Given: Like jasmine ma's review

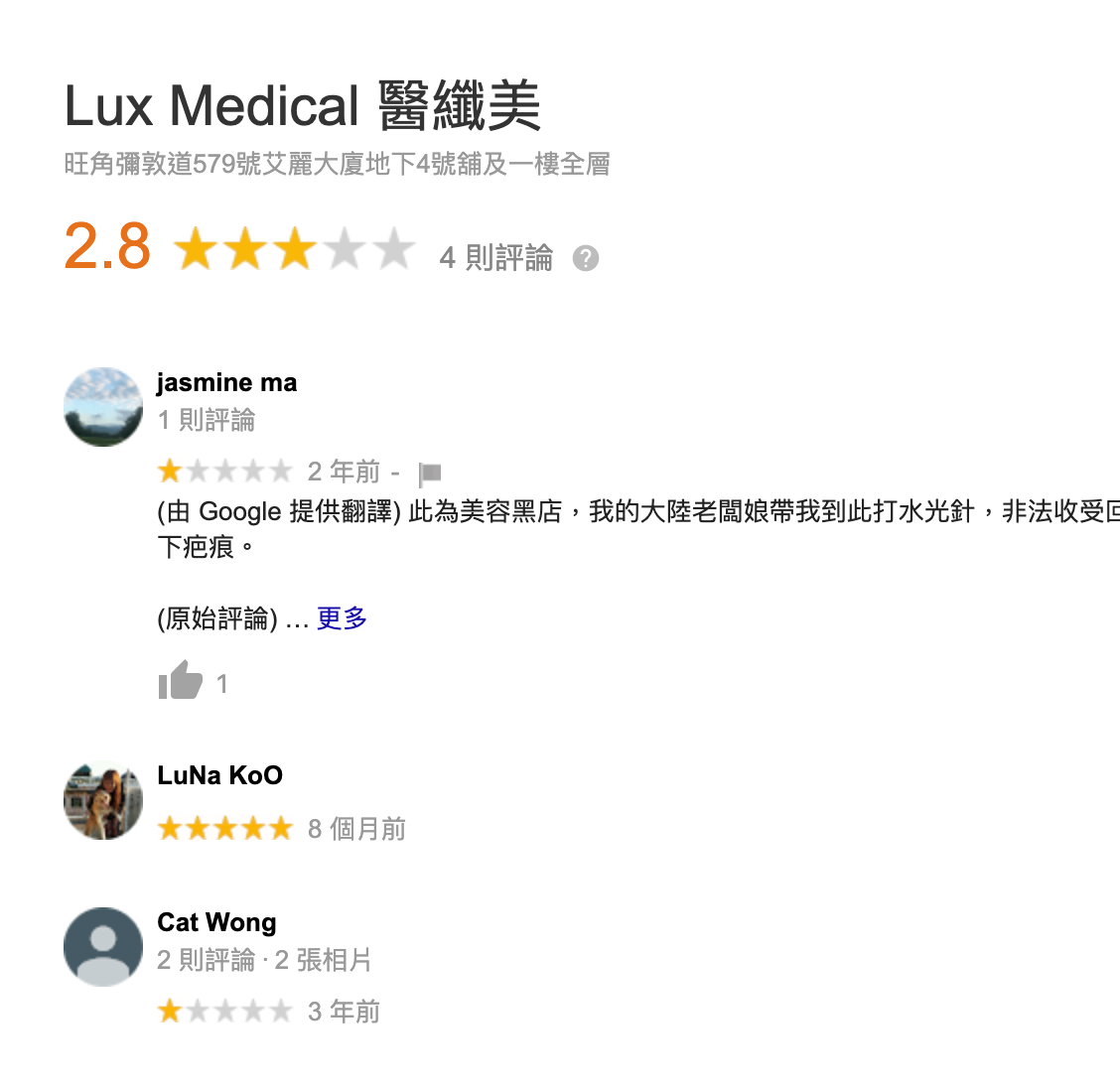Looking at the screenshot, I should pyautogui.click(x=181, y=682).
